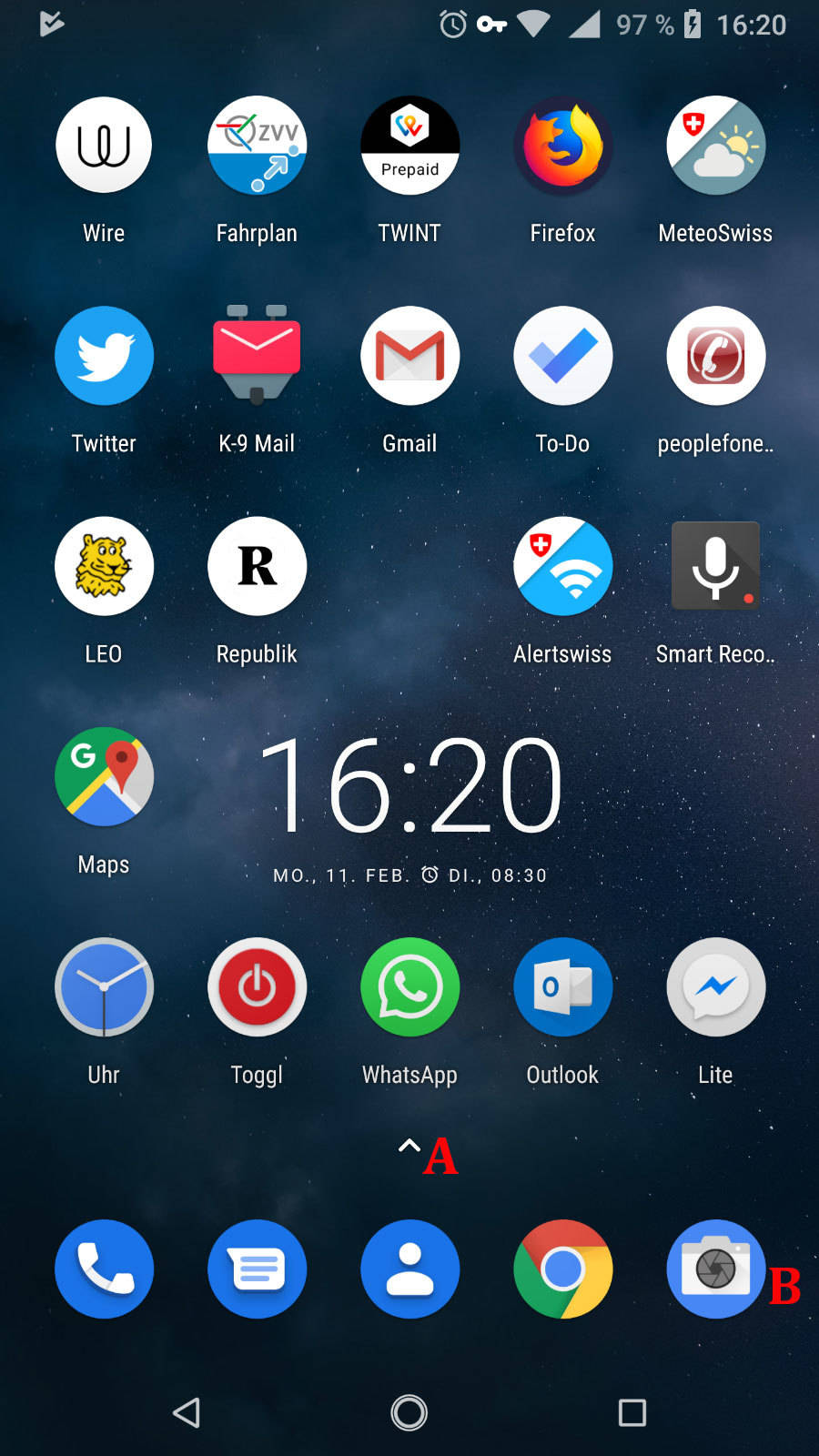819x1456 pixels.
Task: Open Twitter
Action: coord(104,356)
